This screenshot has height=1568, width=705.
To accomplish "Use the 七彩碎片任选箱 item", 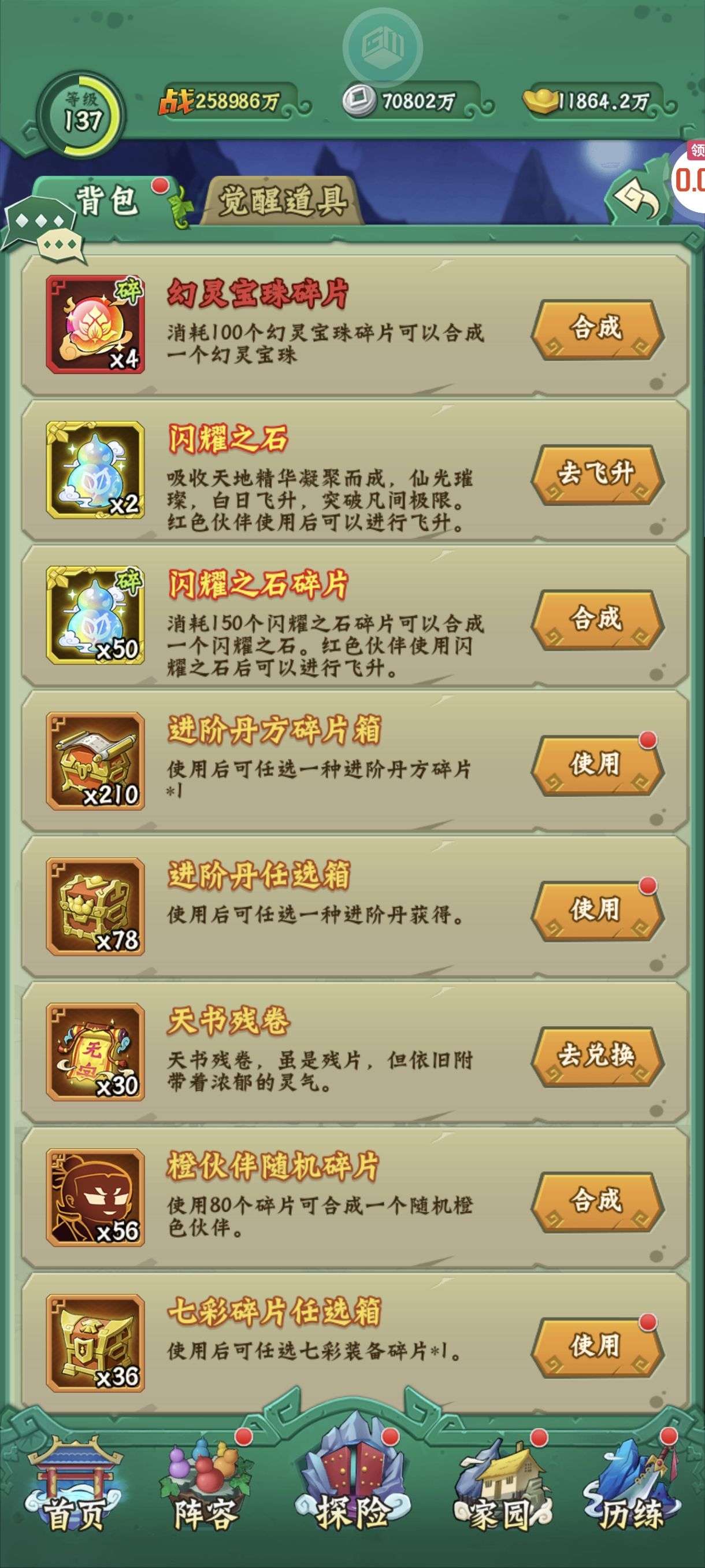I will pyautogui.click(x=597, y=1347).
